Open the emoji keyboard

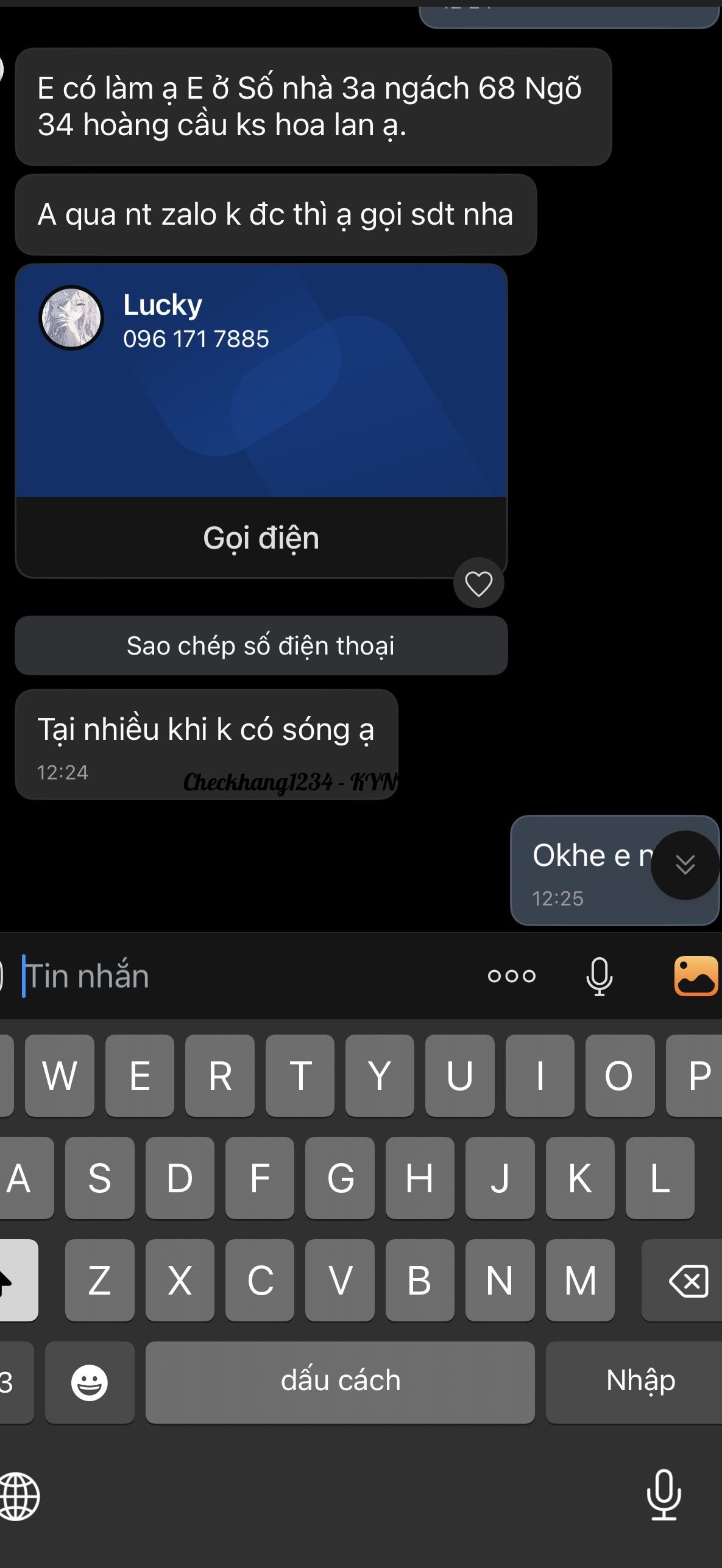click(x=90, y=1382)
